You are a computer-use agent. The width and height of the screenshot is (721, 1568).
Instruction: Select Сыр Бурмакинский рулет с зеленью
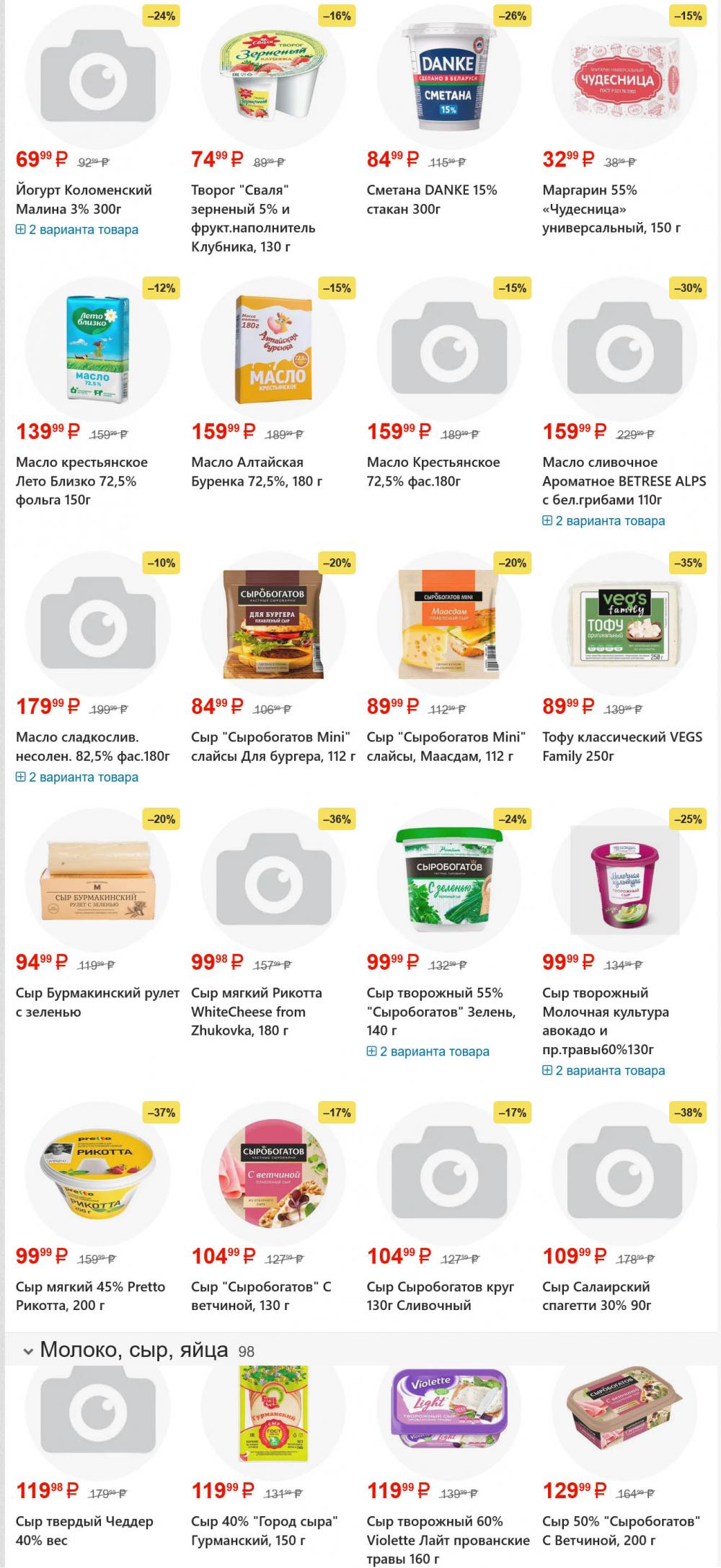click(97, 1002)
